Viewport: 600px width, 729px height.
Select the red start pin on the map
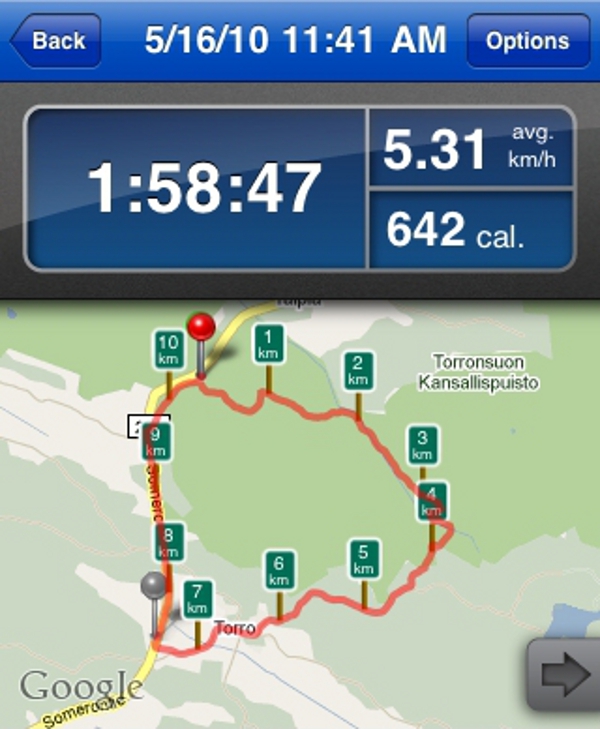pos(202,329)
